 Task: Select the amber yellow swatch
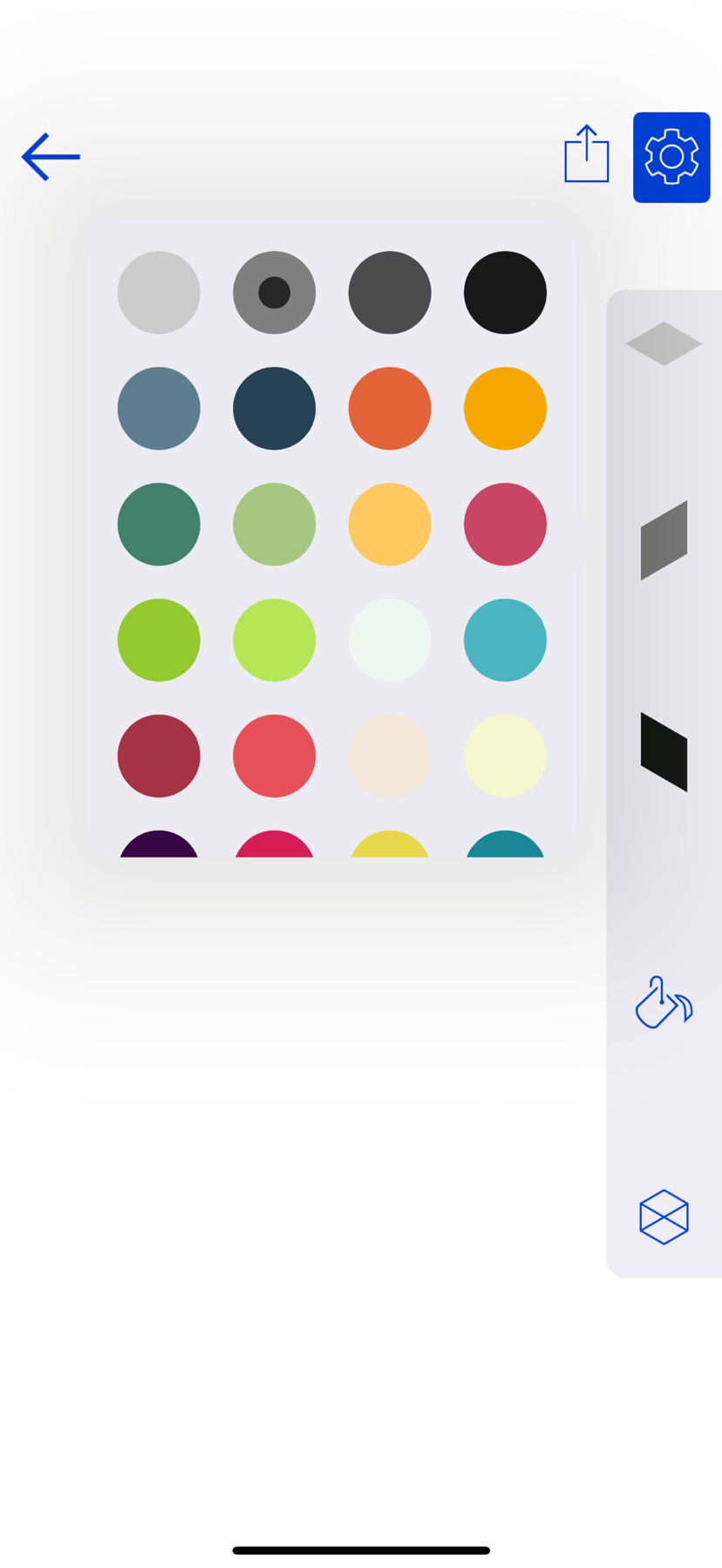coord(505,409)
